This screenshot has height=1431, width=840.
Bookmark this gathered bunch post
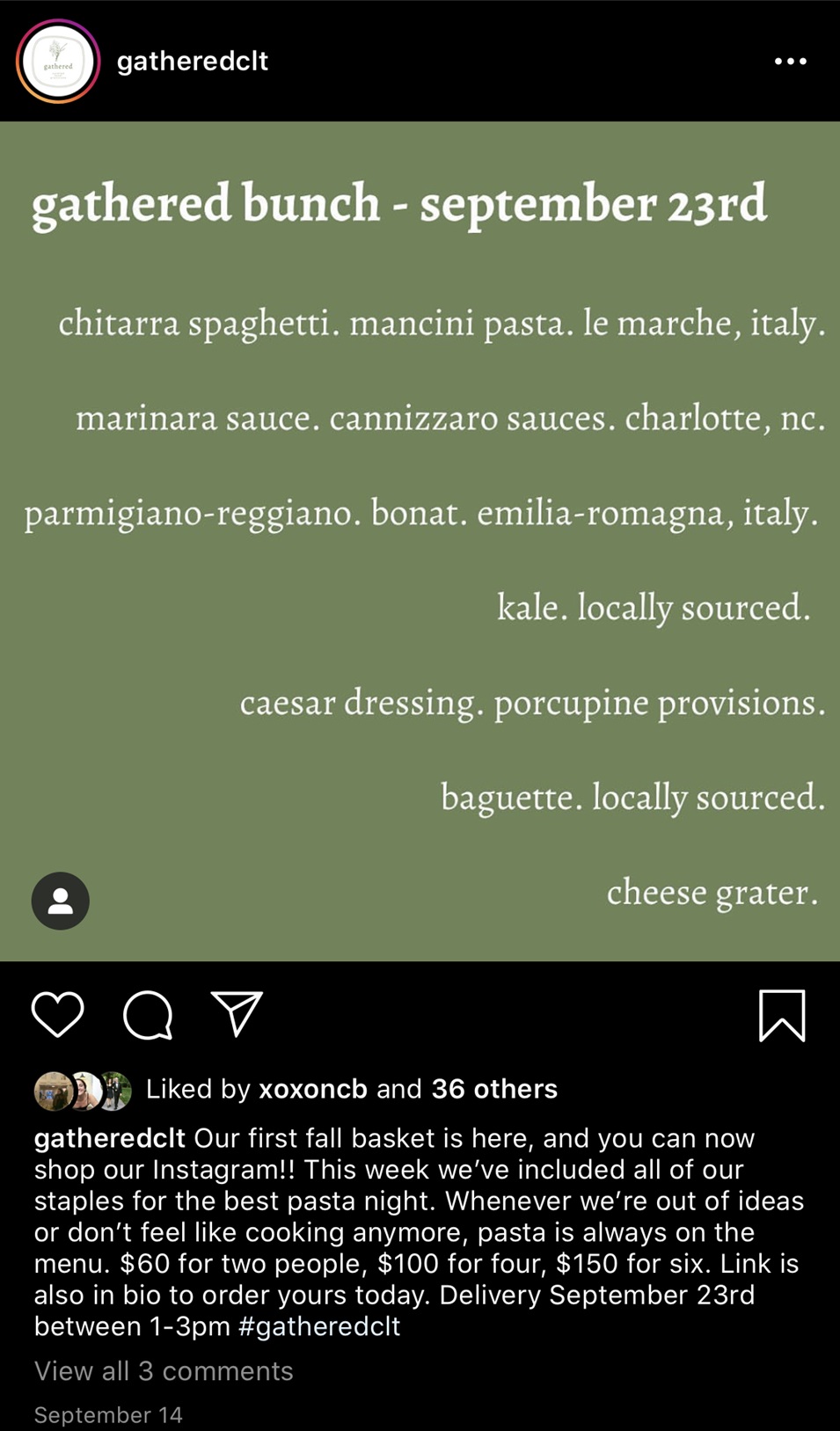(782, 1015)
